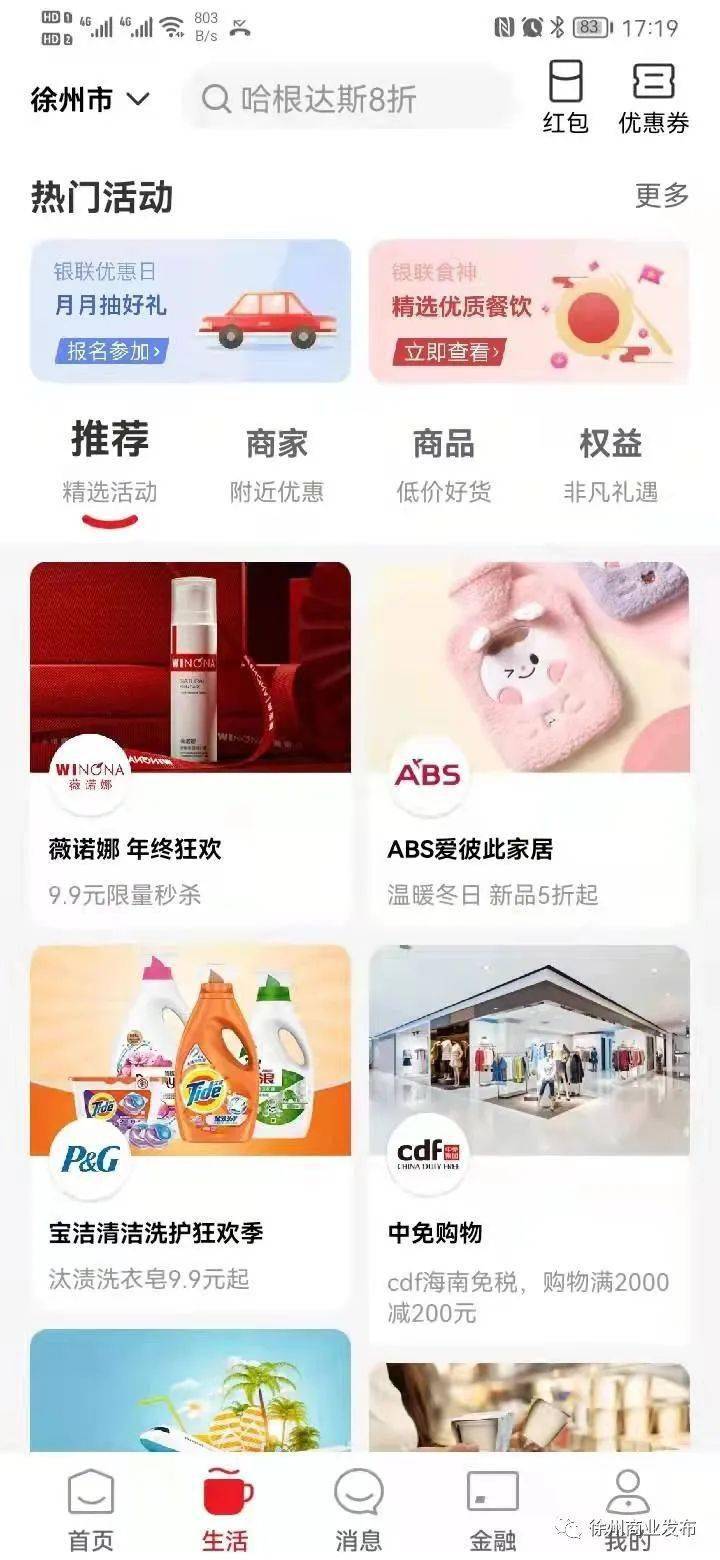Open the 我的 profile tab
This screenshot has height=1560, width=720.
[627, 1510]
